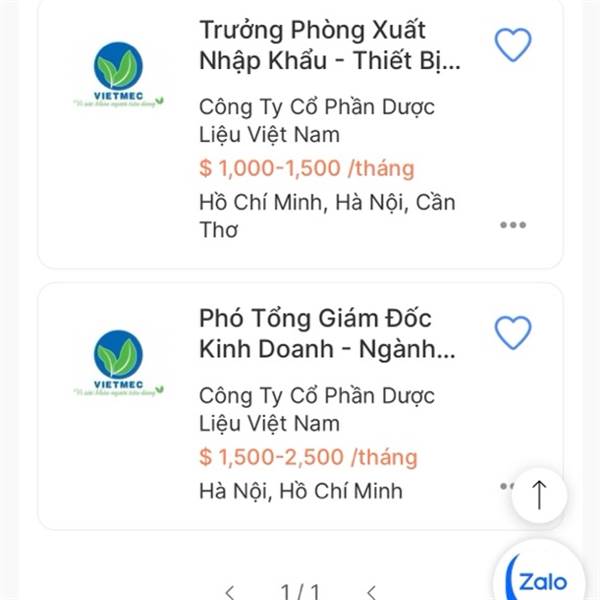Image resolution: width=600 pixels, height=600 pixels.
Task: Save the Trưởng Phòng Xuất Nhập Khẩu job
Action: (513, 45)
